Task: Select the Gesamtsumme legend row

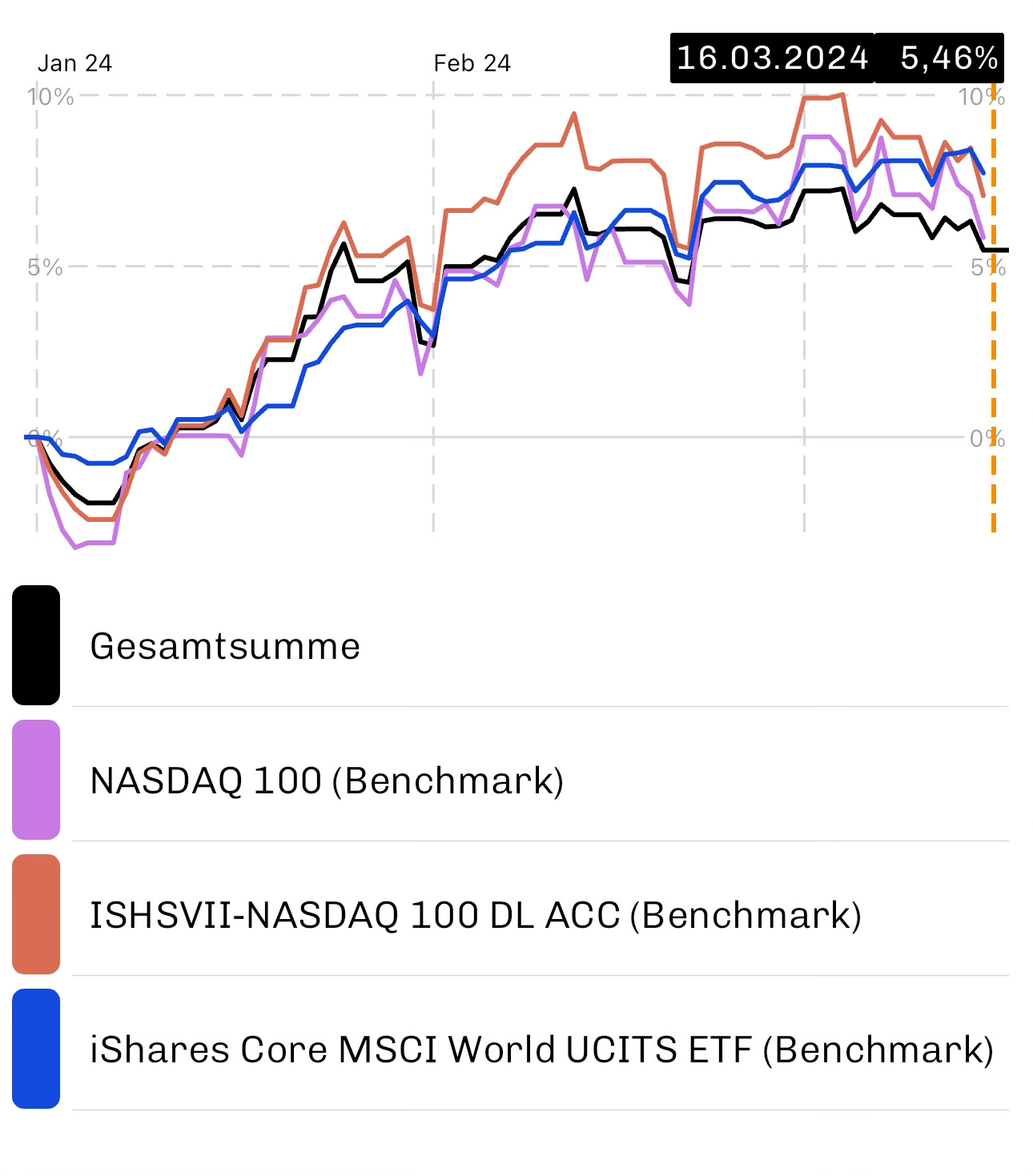Action: (x=225, y=646)
